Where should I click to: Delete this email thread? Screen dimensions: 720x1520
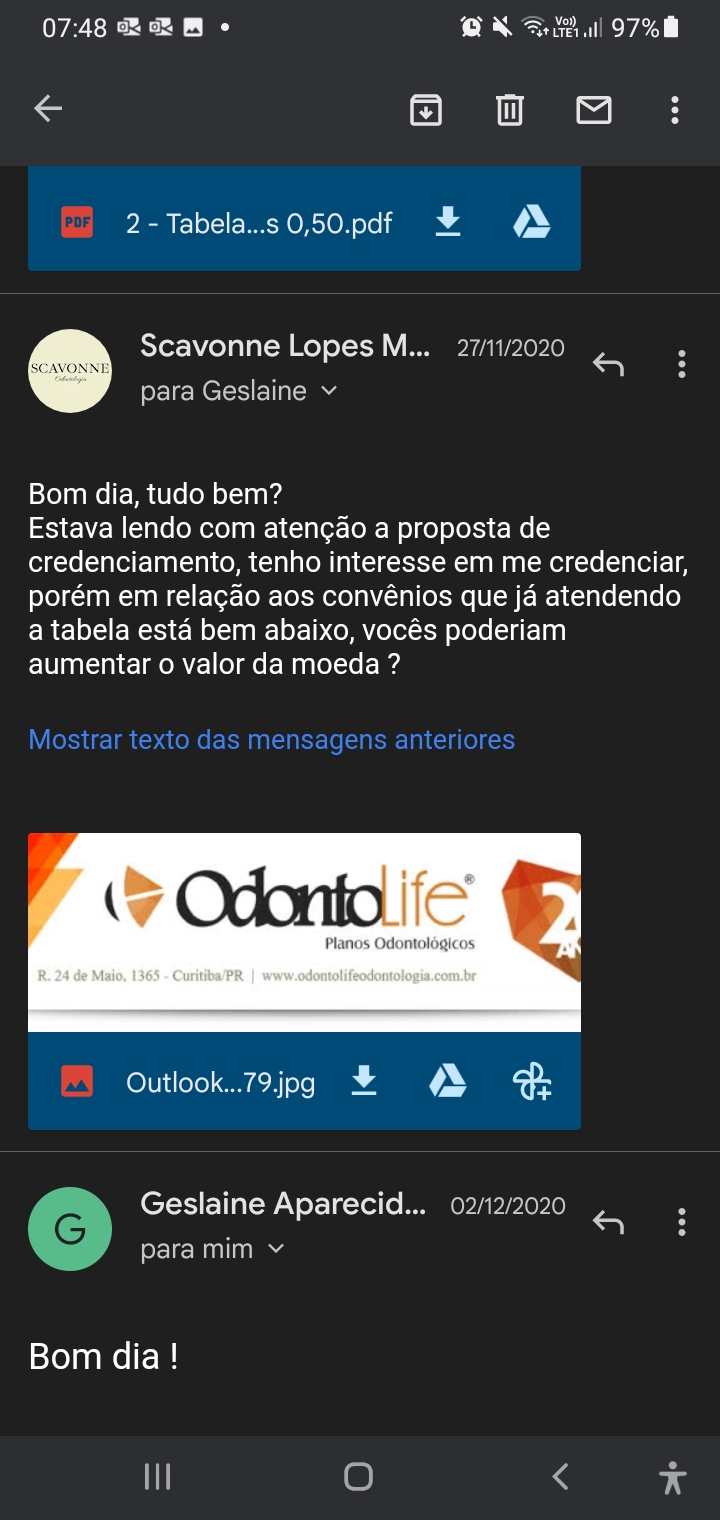[x=510, y=109]
